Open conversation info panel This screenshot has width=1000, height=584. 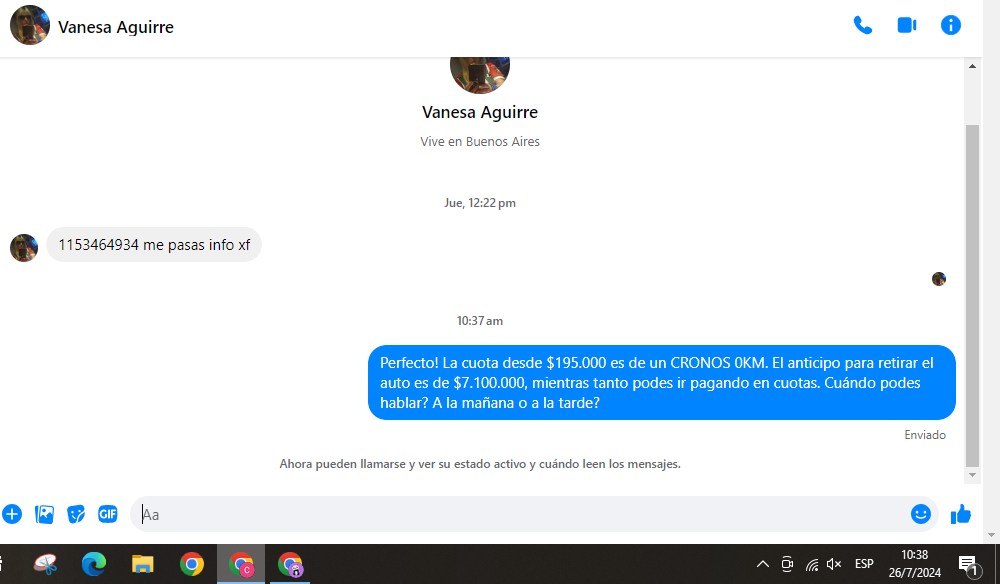(951, 26)
